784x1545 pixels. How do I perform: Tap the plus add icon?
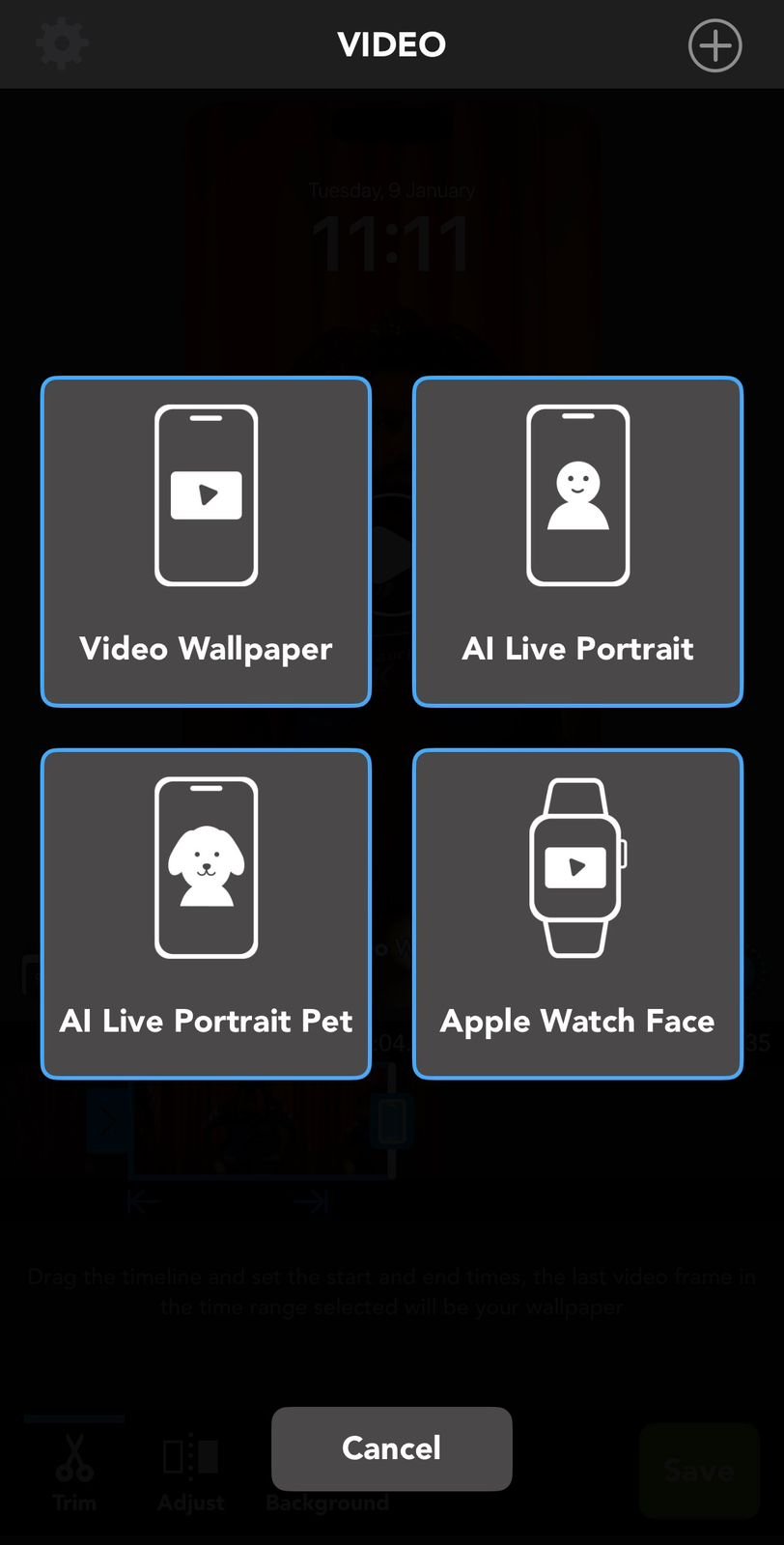[714, 45]
